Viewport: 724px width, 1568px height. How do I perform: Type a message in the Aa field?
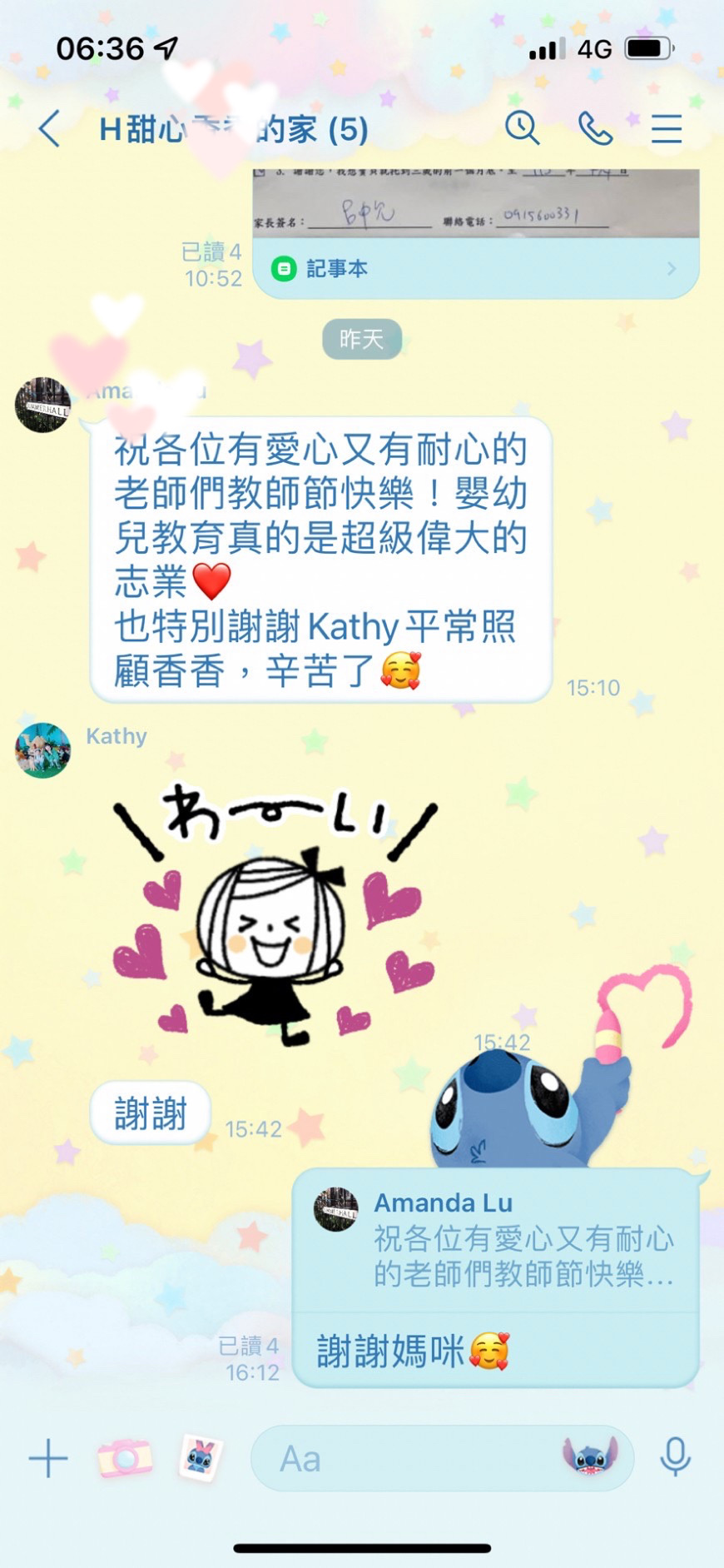pyautogui.click(x=408, y=1459)
